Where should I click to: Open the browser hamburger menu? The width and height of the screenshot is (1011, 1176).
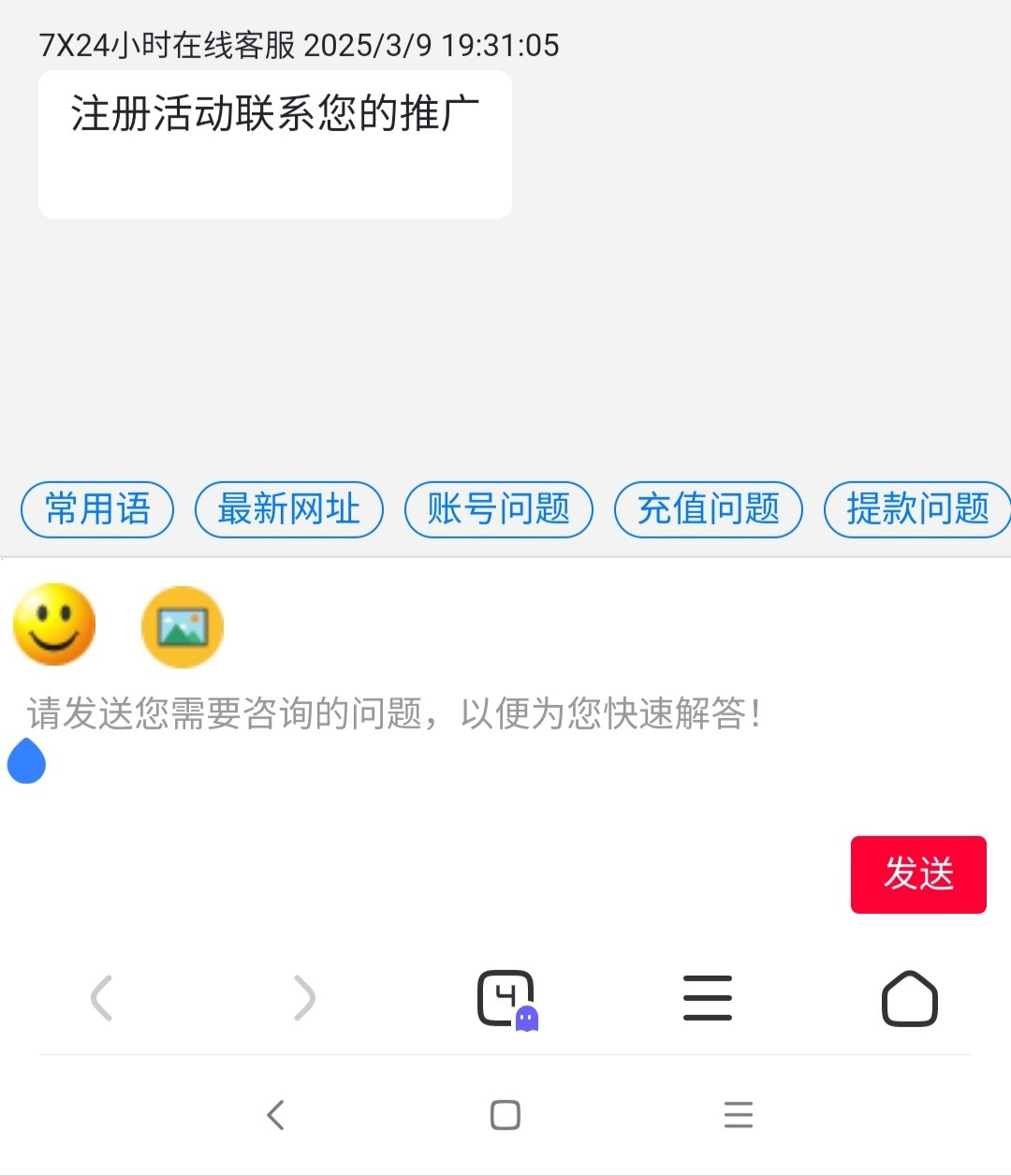708,998
